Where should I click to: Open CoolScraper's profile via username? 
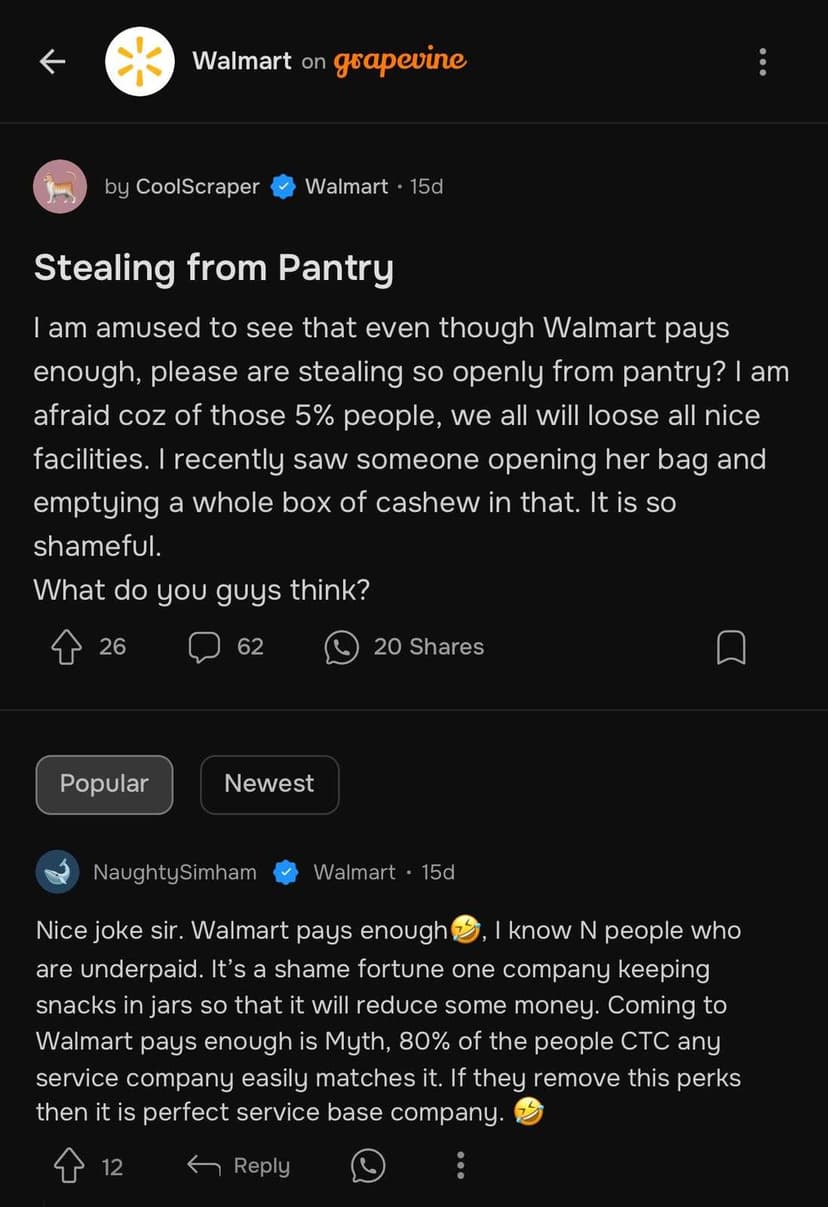pyautogui.click(x=197, y=186)
